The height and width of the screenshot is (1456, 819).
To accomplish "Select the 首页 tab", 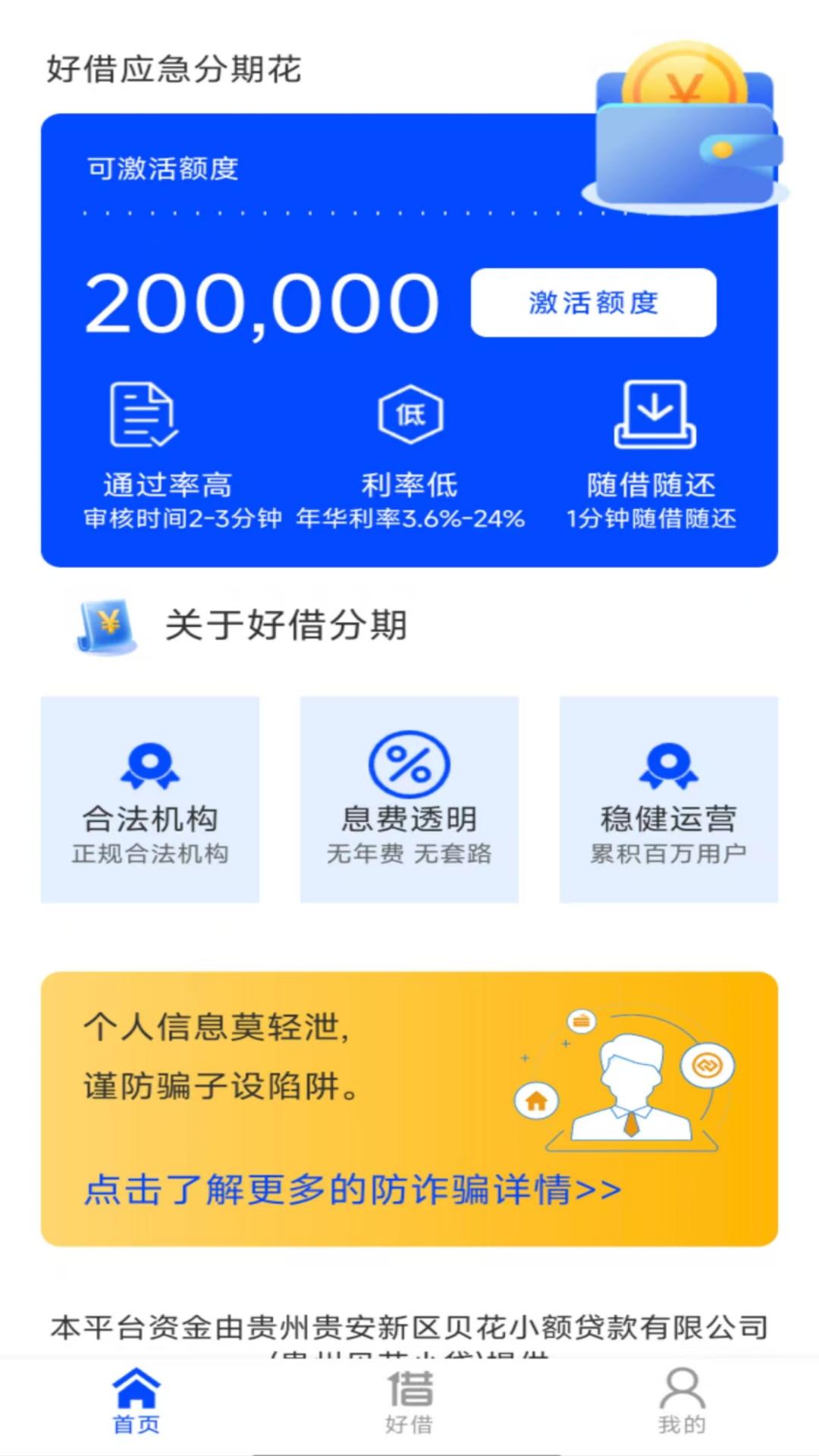I will pyautogui.click(x=136, y=1403).
